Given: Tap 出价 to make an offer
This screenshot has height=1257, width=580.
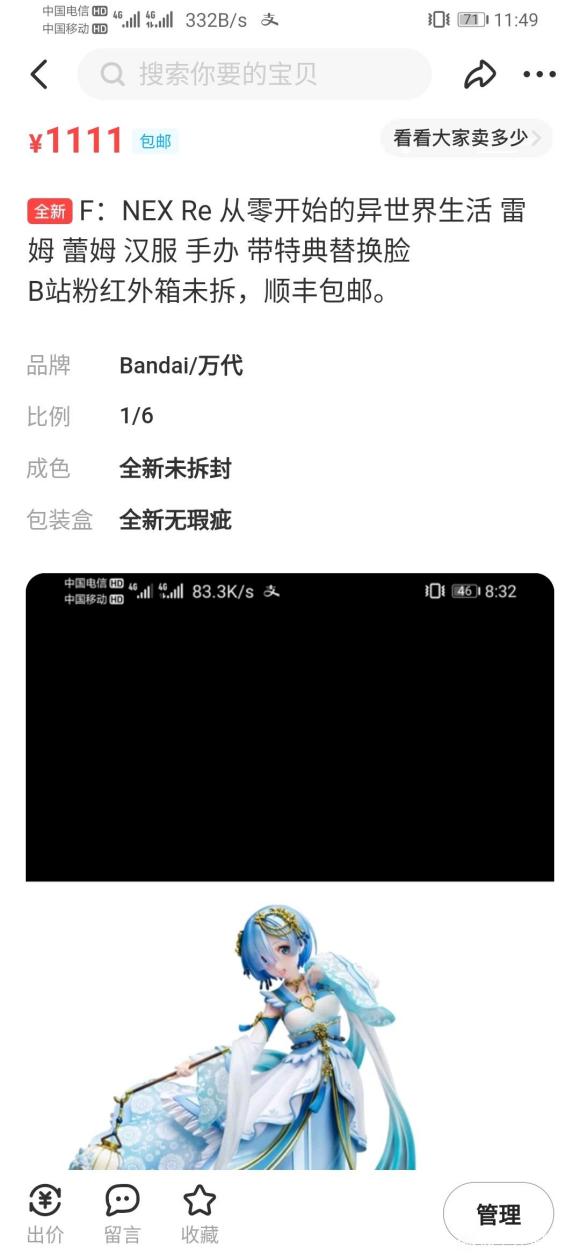Looking at the screenshot, I should [x=45, y=1214].
